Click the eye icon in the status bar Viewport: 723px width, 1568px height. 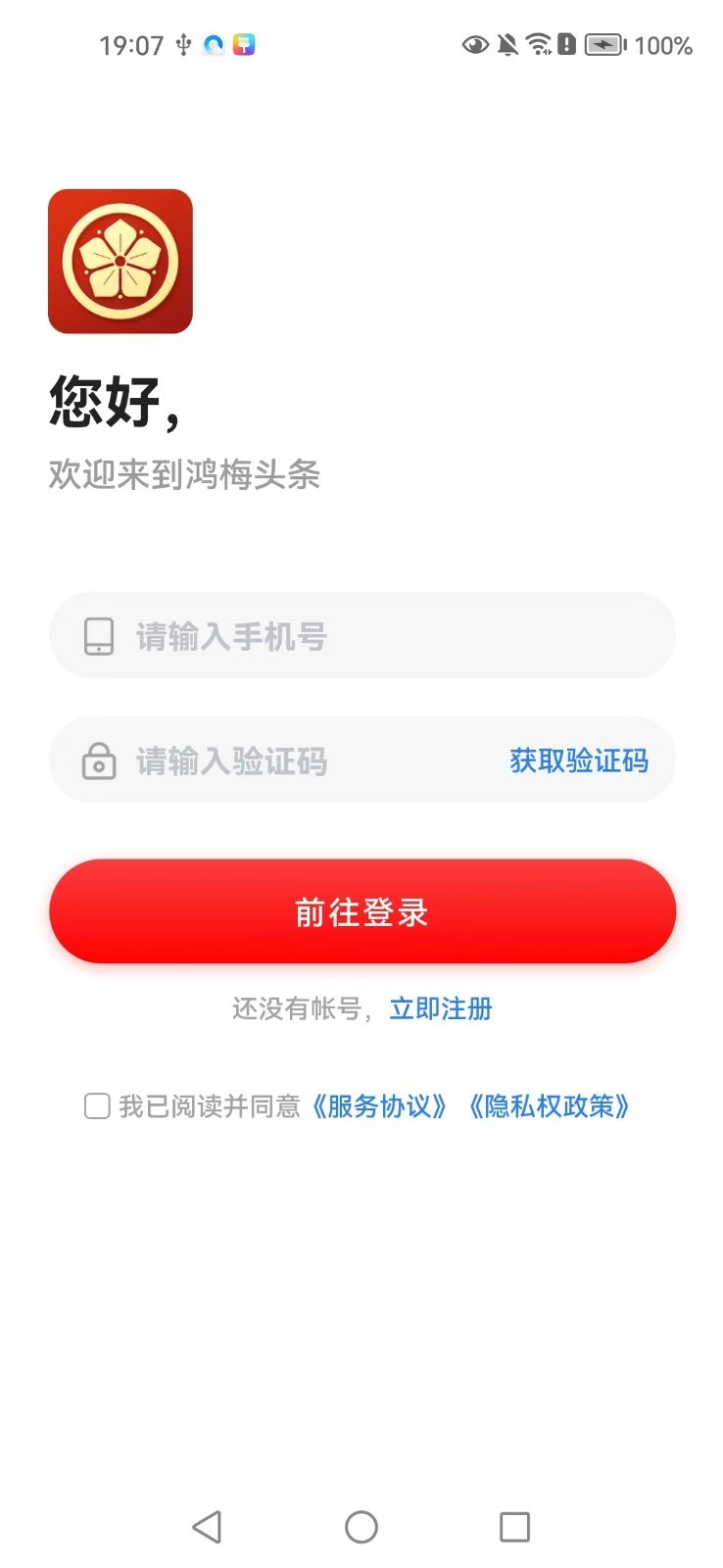point(475,45)
